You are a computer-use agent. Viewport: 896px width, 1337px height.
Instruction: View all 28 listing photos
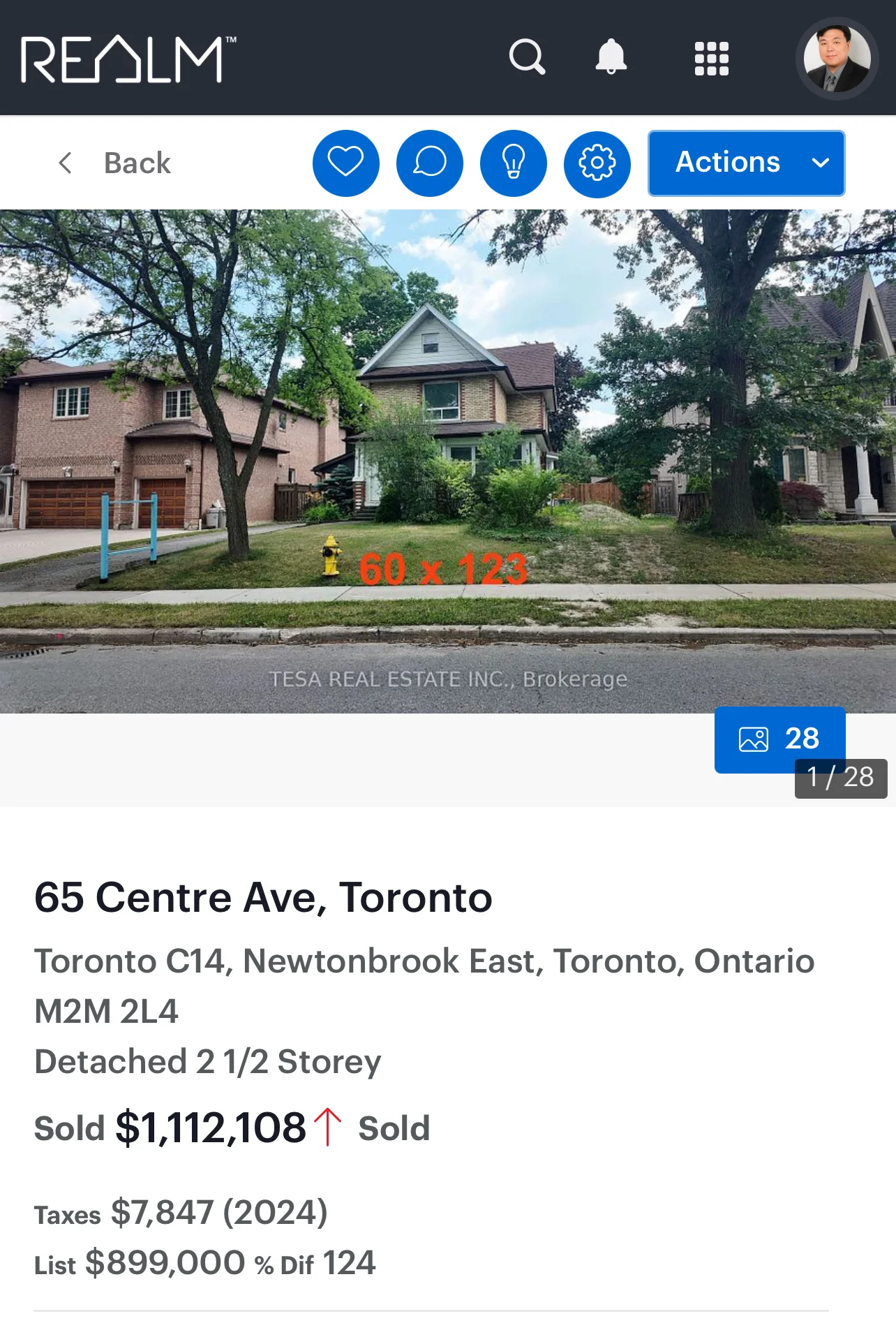(x=779, y=739)
